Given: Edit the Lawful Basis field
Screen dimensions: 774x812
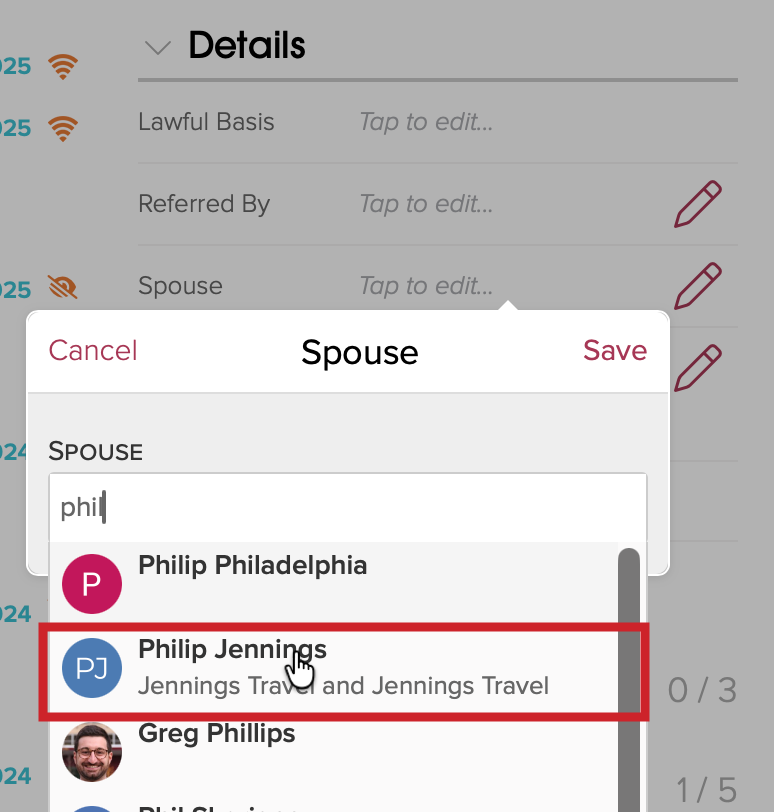Looking at the screenshot, I should [426, 123].
